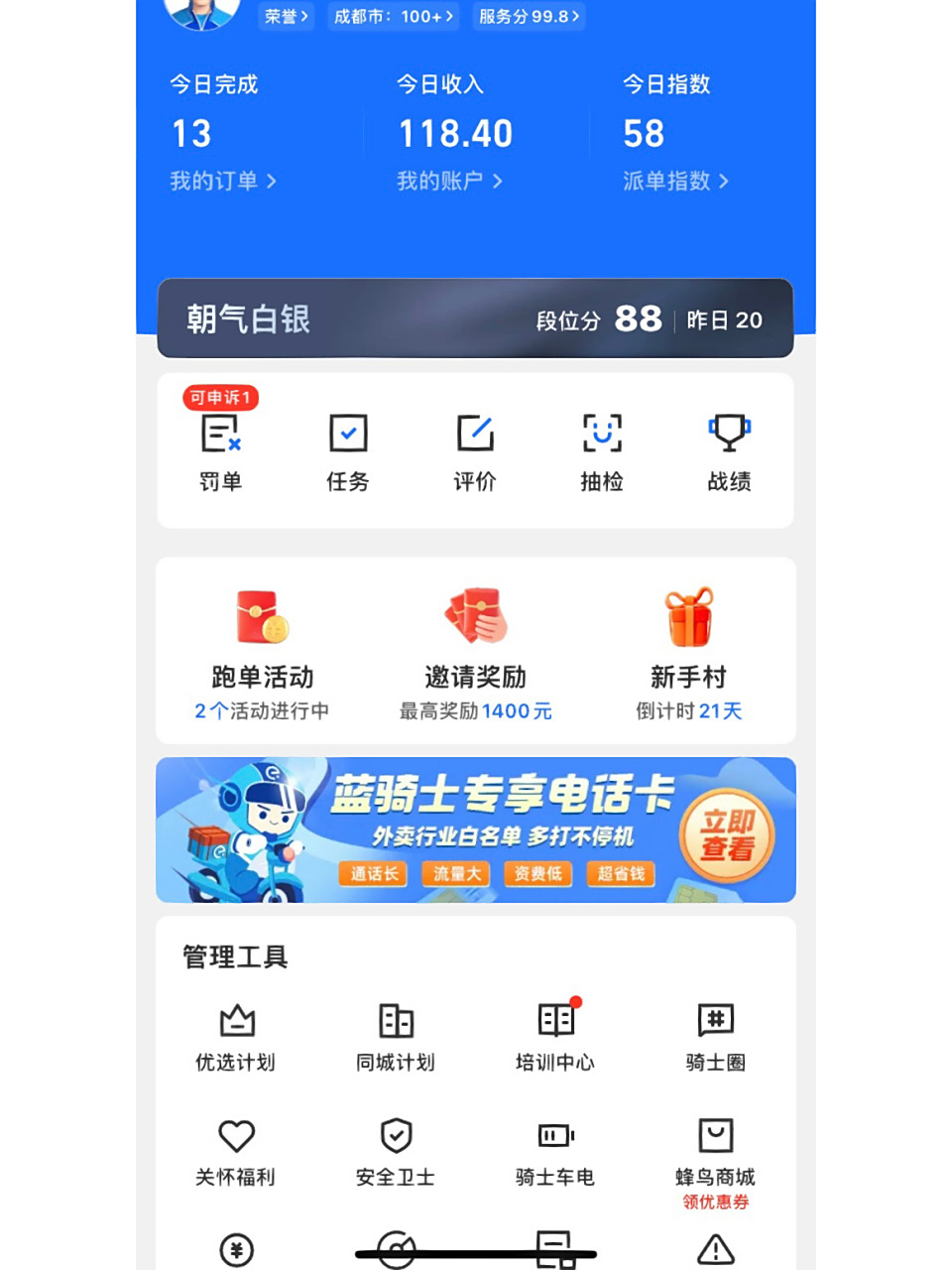The image size is (952, 1270).
Task: Open the 骑士圈 rider community
Action: 714,1037
